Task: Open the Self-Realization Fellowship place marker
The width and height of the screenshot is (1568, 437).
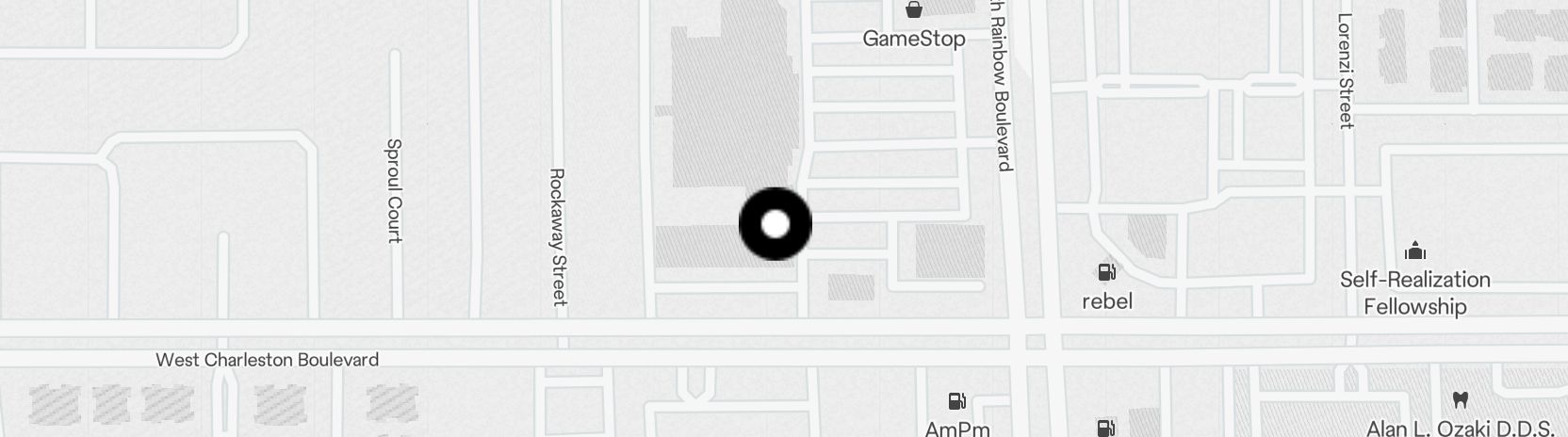Action: (1414, 251)
